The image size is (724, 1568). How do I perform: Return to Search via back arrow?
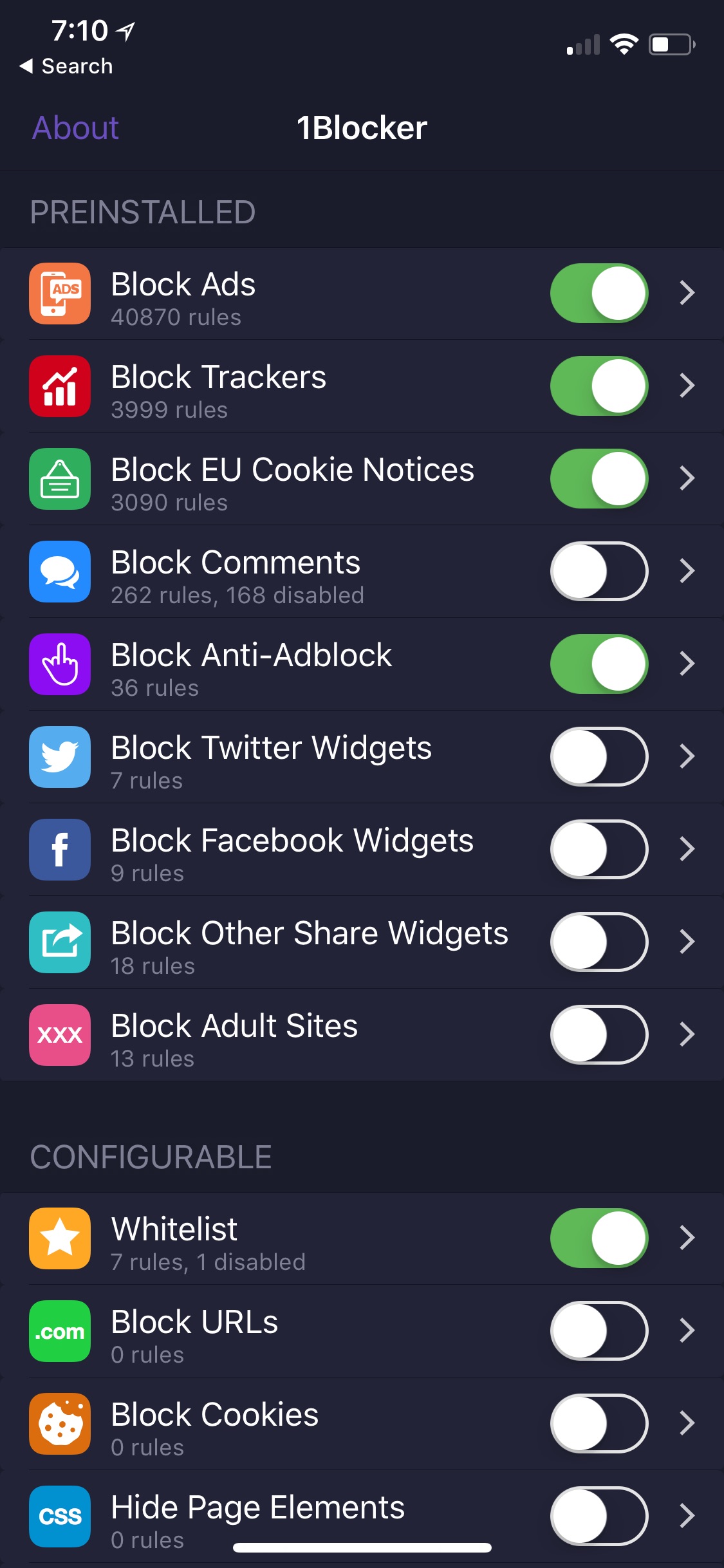coord(66,66)
